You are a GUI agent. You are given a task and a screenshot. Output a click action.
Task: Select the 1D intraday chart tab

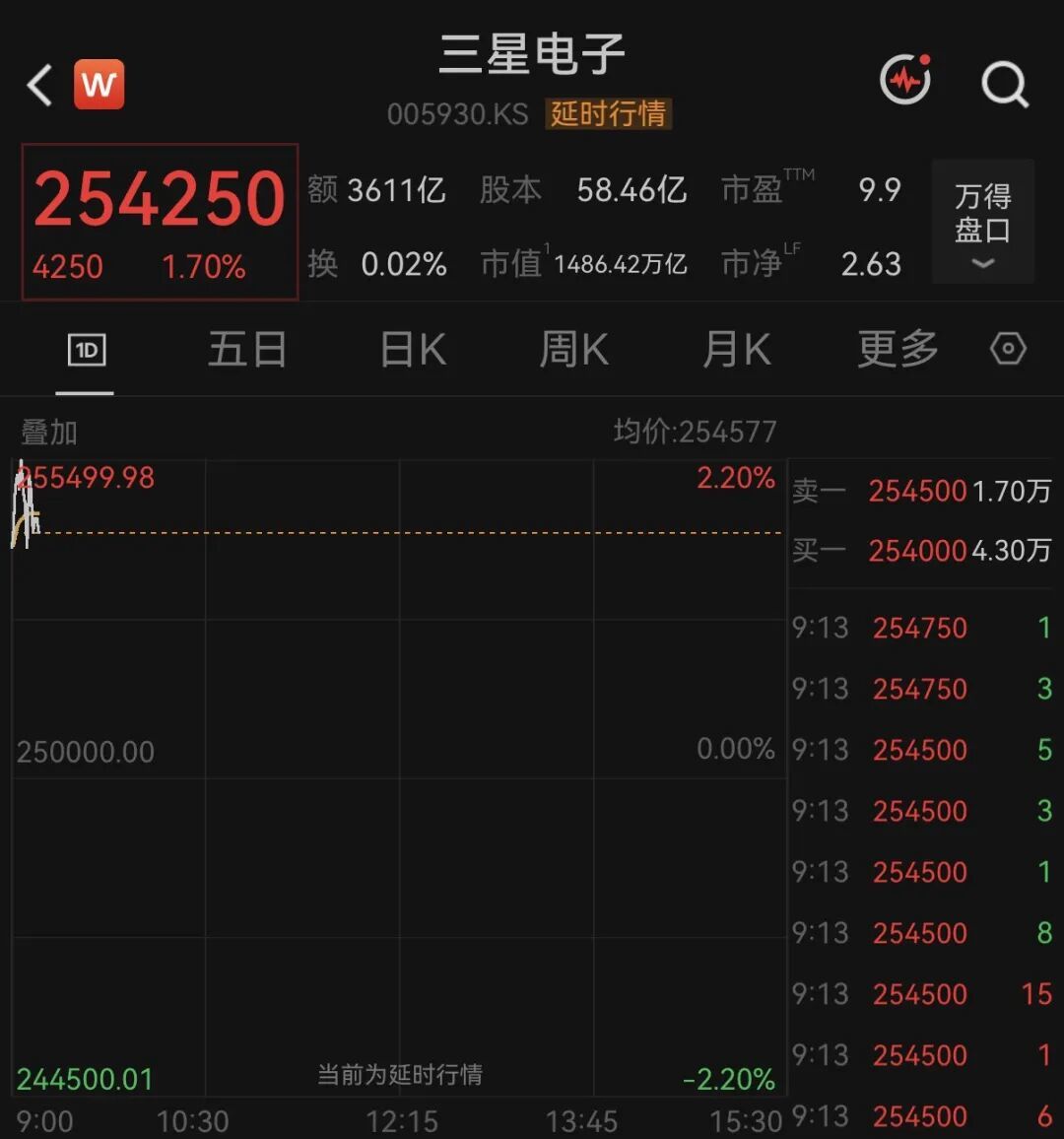point(87,350)
